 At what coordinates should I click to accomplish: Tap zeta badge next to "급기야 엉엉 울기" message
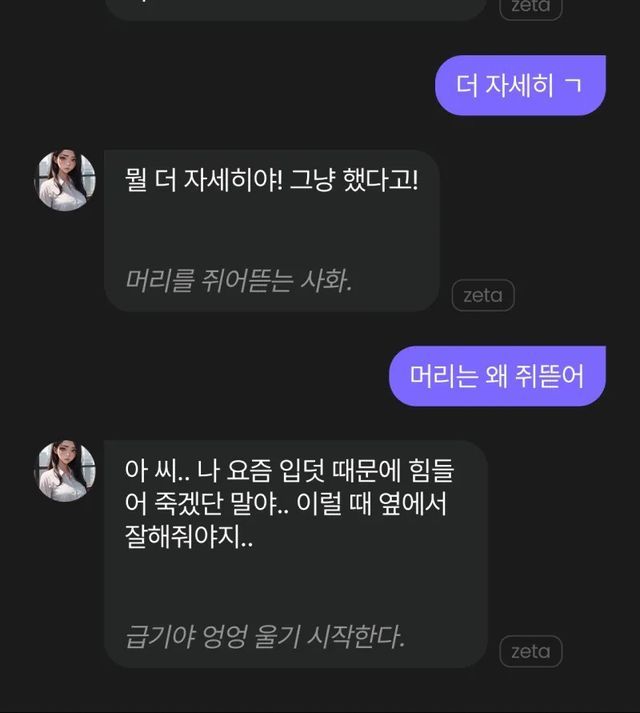pos(531,652)
